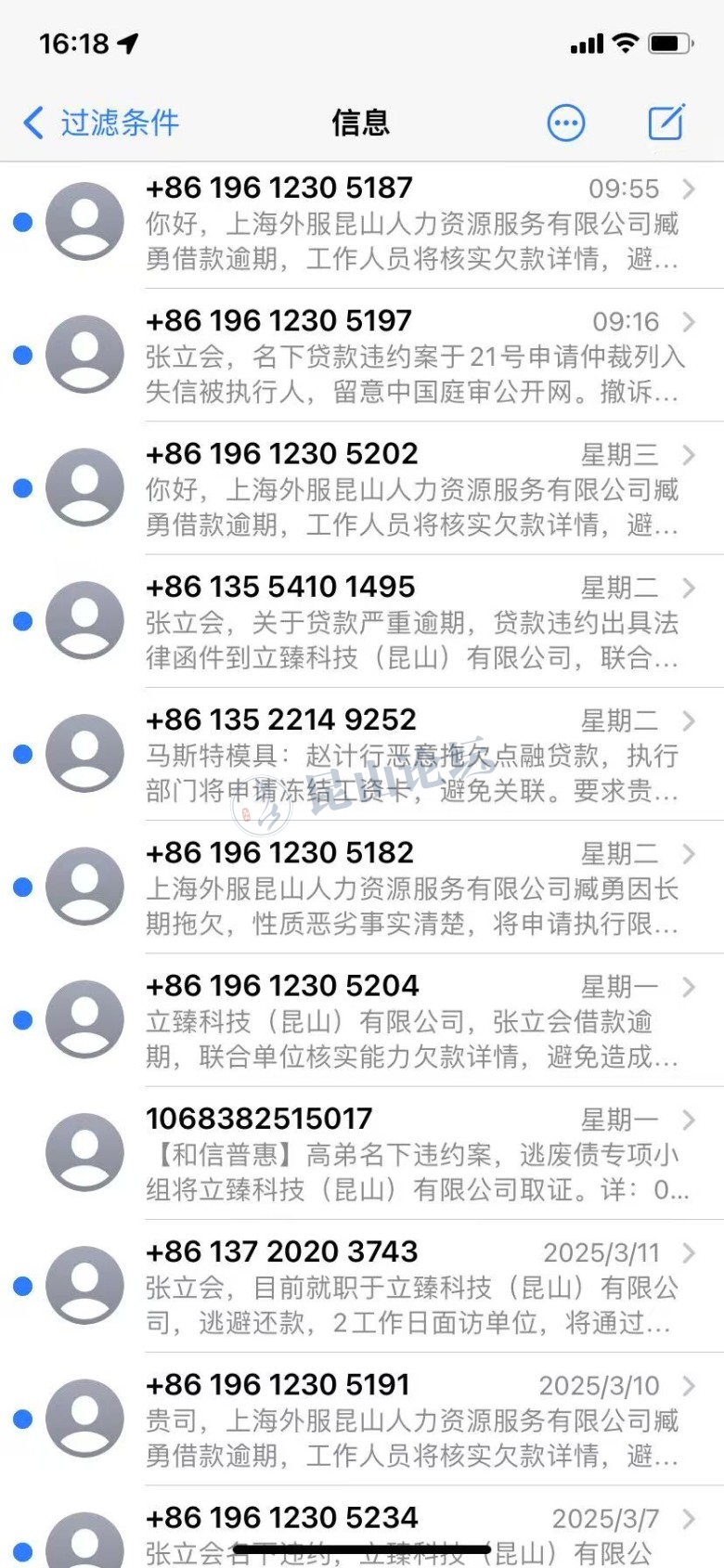
Task: Open conversation dated 2025/3/10 from 5191
Action: coord(411,1419)
